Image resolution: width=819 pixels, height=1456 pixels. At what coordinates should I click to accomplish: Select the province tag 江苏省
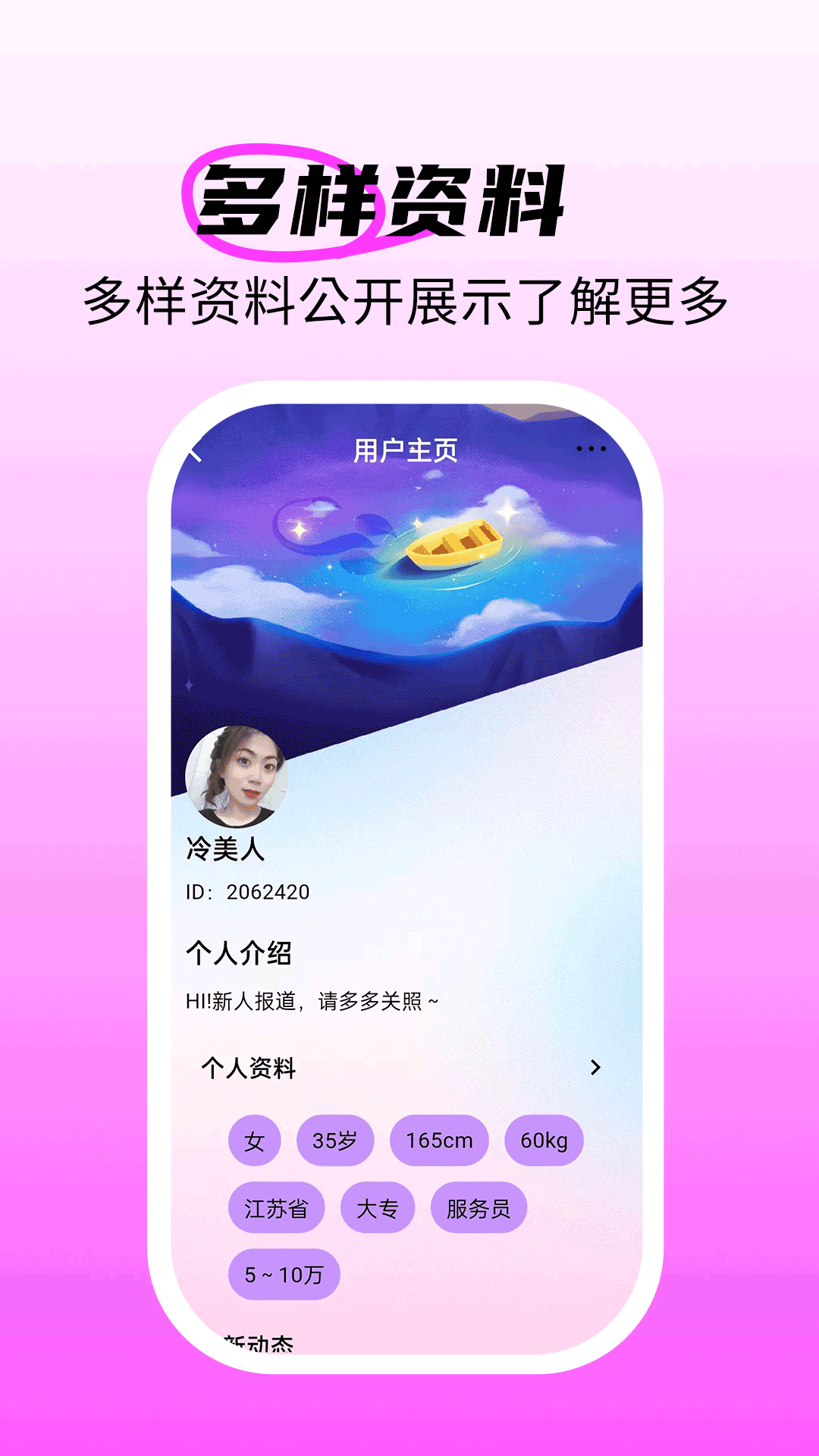[x=277, y=1207]
